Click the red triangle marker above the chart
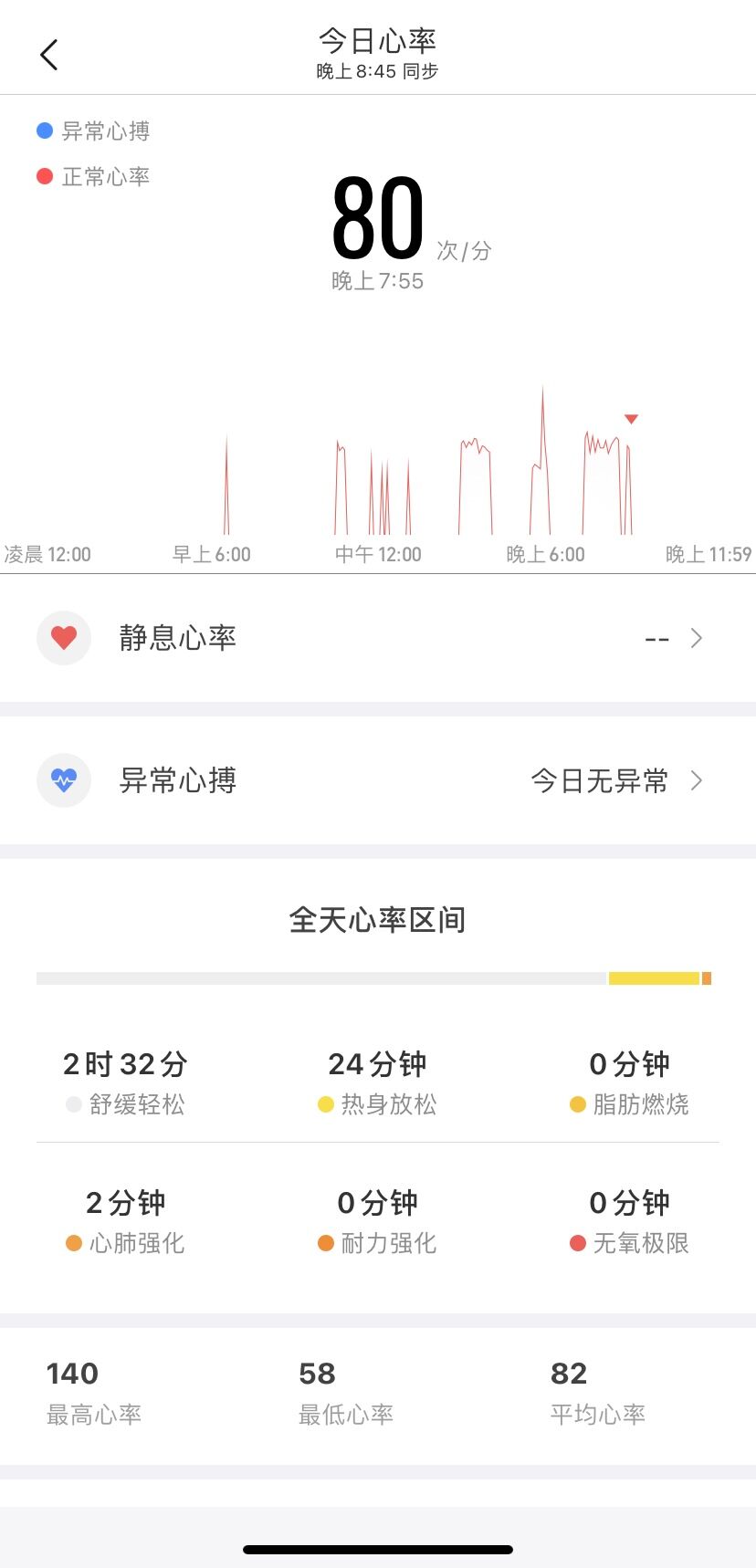The height and width of the screenshot is (1568, 756). pyautogui.click(x=632, y=419)
